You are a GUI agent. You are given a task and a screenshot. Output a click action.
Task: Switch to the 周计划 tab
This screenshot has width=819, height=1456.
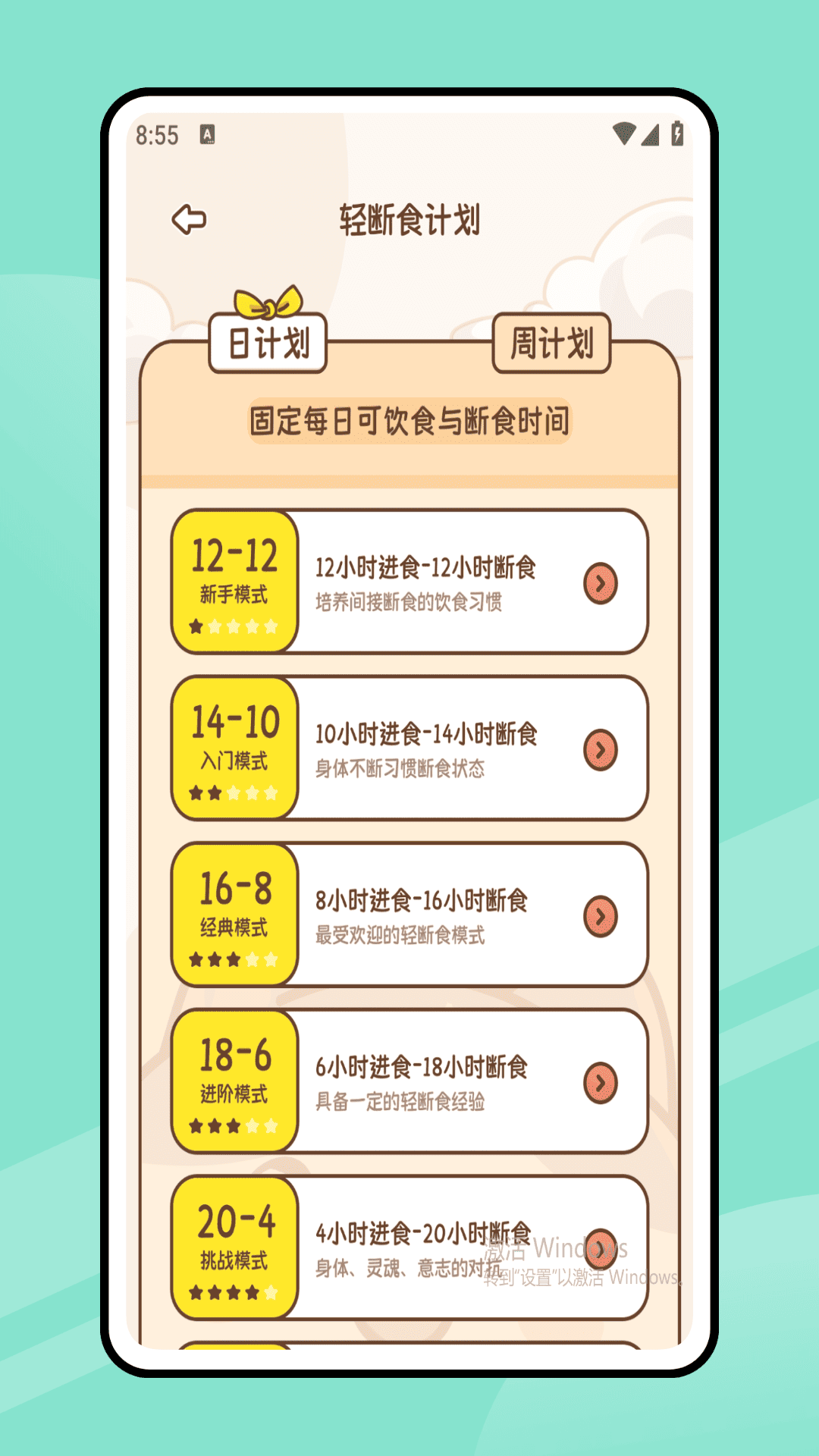coord(551,344)
